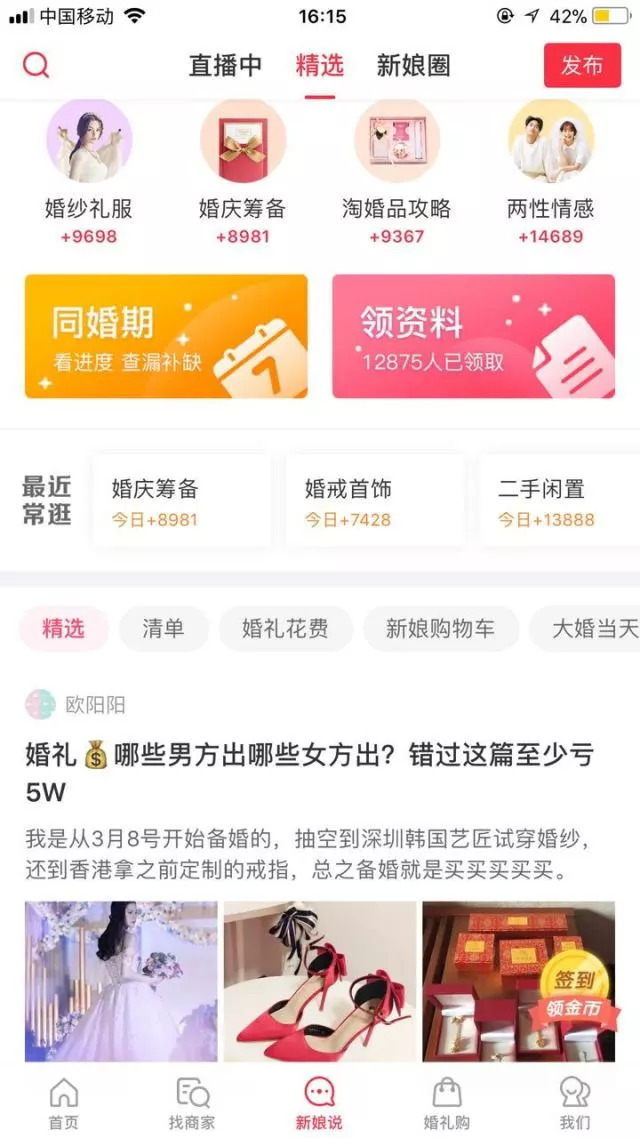The height and width of the screenshot is (1138, 640).
Task: Select the 新娘购物车 chip
Action: tap(440, 629)
